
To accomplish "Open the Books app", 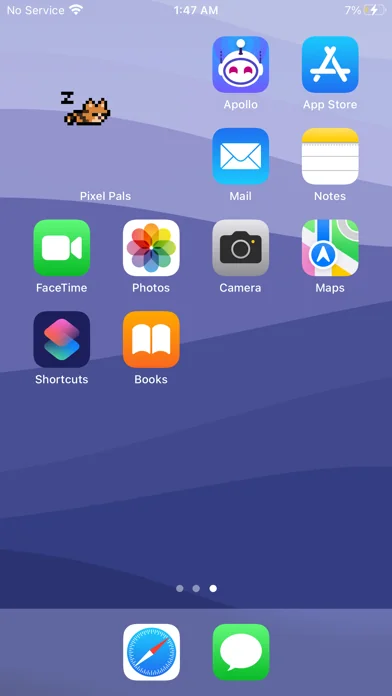I will (151, 340).
